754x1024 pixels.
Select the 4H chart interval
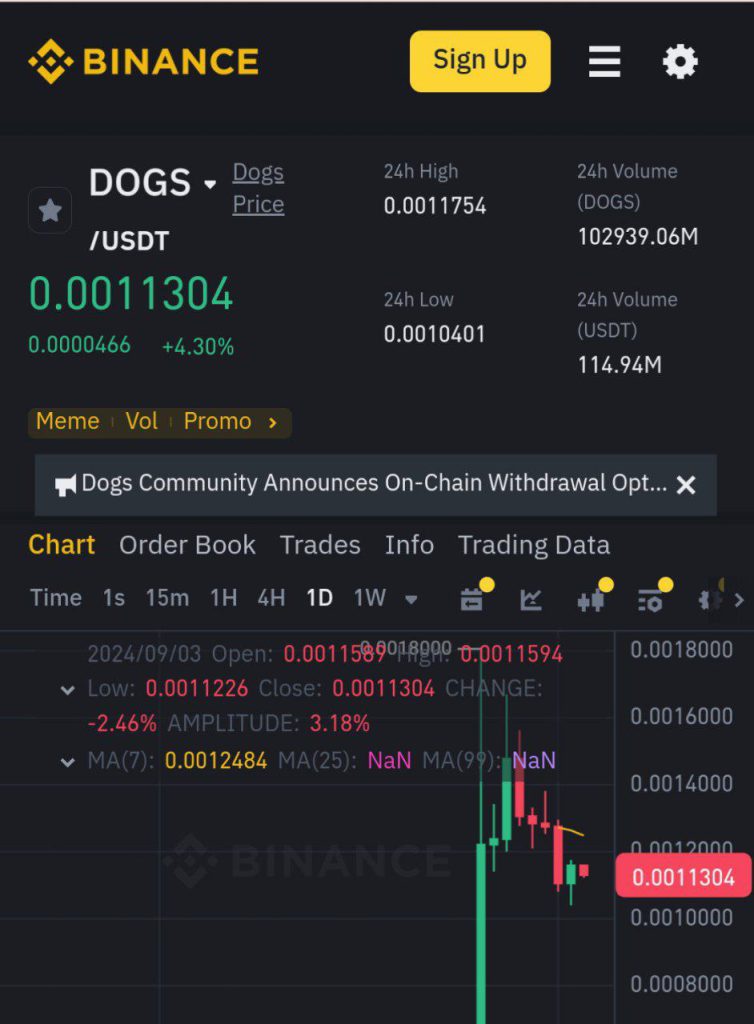pos(271,598)
